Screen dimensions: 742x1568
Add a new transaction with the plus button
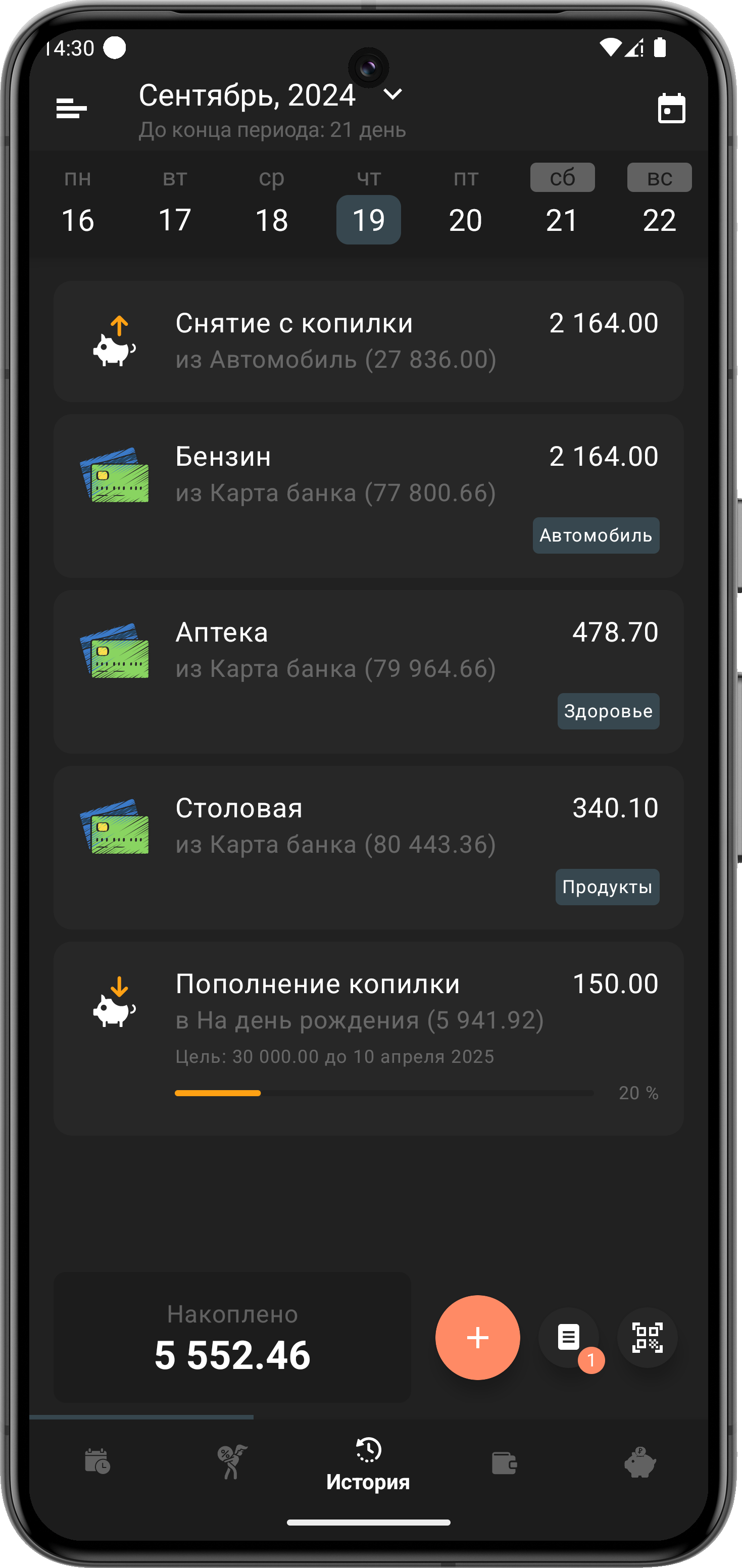[477, 1337]
